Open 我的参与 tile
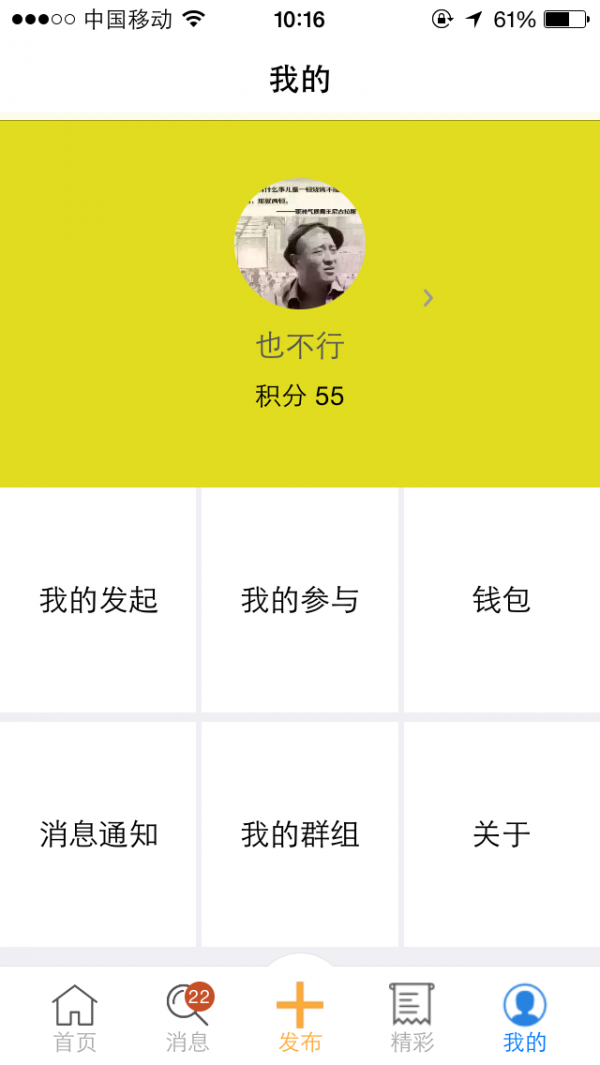The image size is (600, 1065). coord(300,600)
